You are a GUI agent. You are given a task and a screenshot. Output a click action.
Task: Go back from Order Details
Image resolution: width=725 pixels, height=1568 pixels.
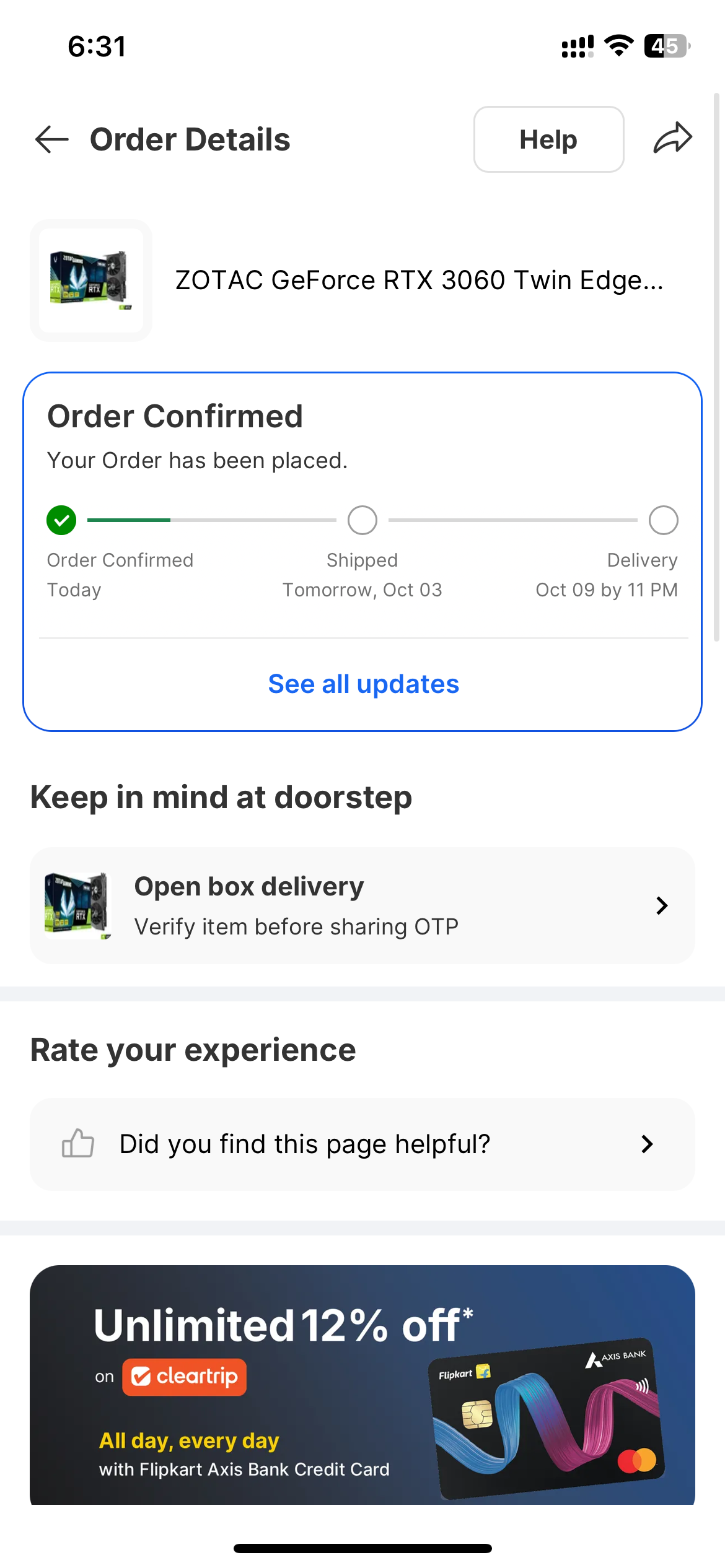pos(52,139)
